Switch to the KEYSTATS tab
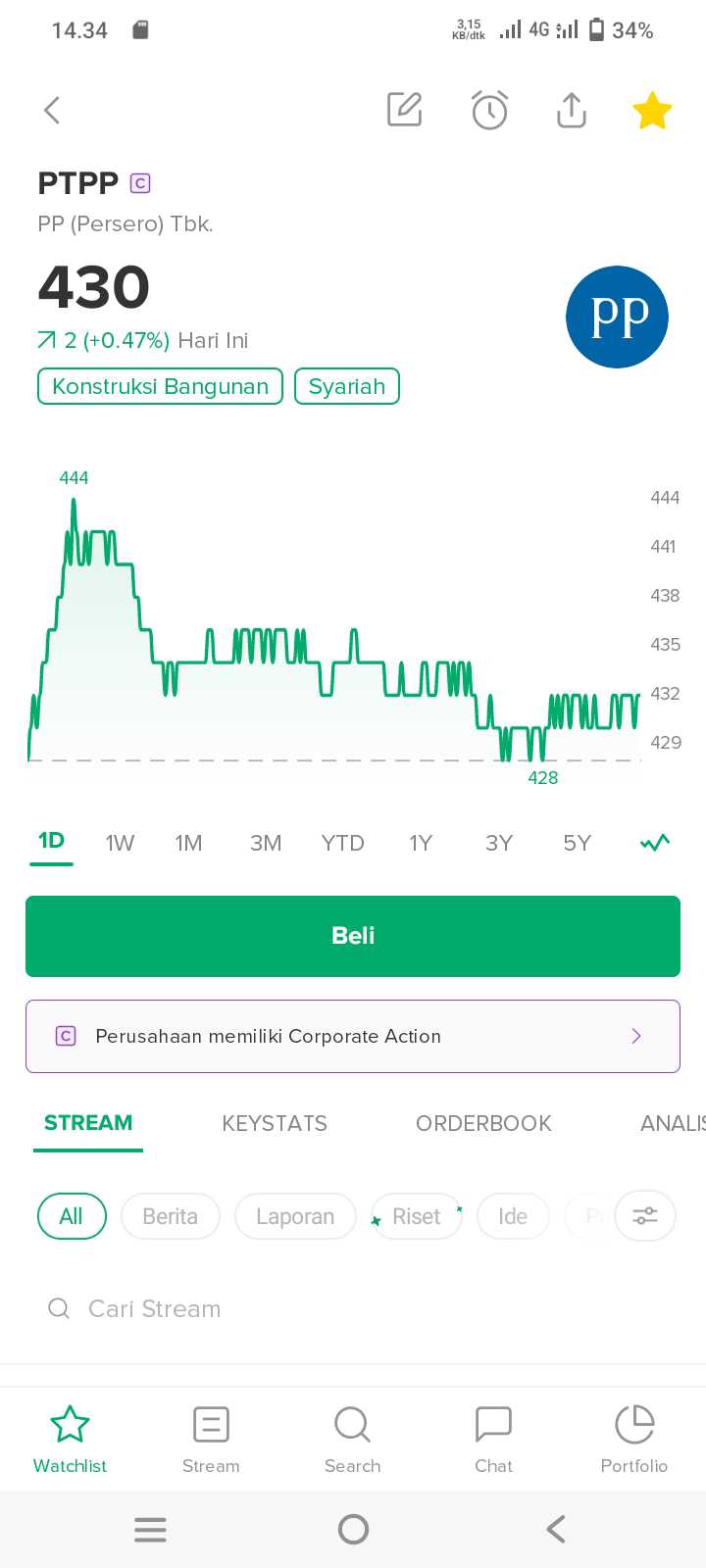 275,1123
